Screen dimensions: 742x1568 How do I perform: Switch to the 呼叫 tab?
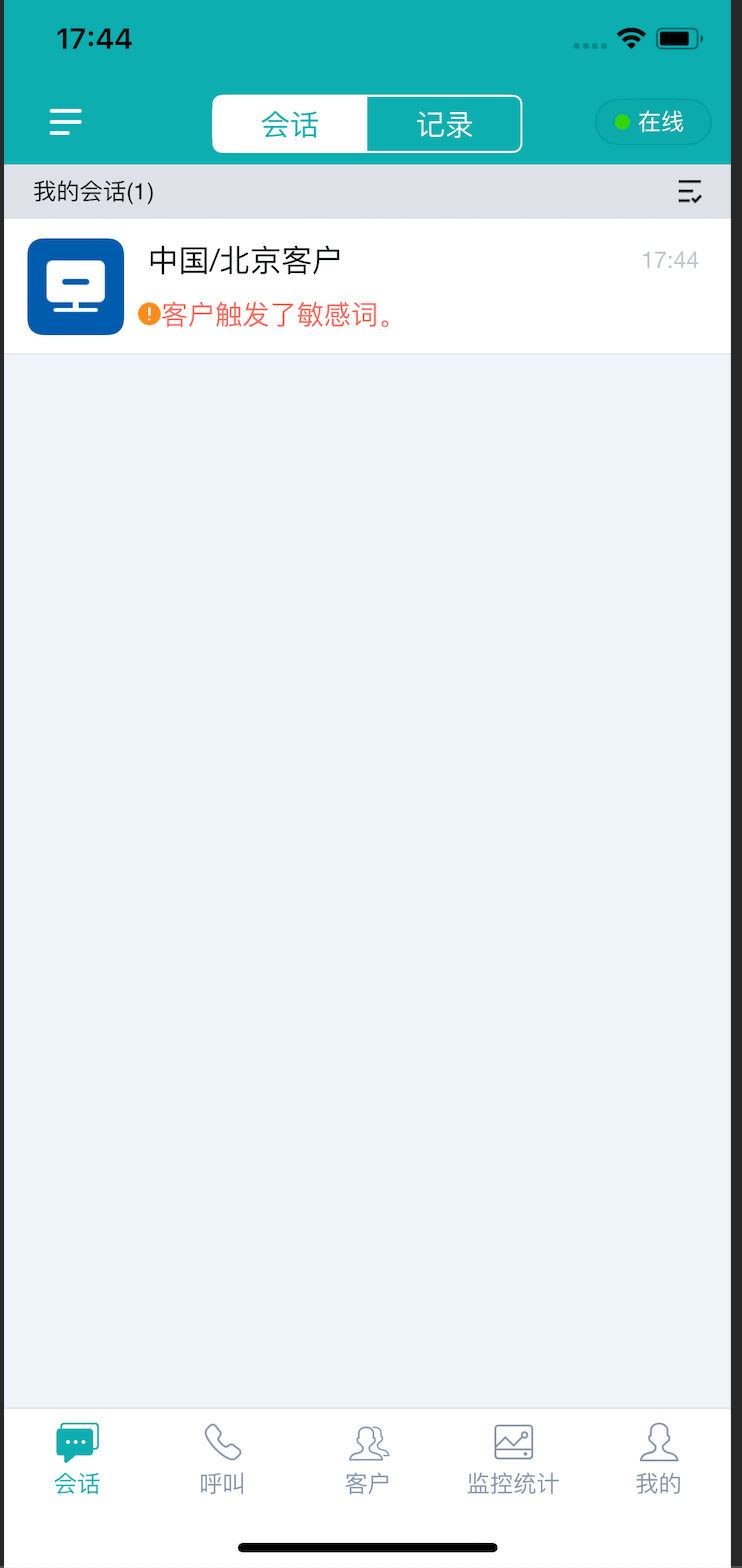(x=222, y=1459)
